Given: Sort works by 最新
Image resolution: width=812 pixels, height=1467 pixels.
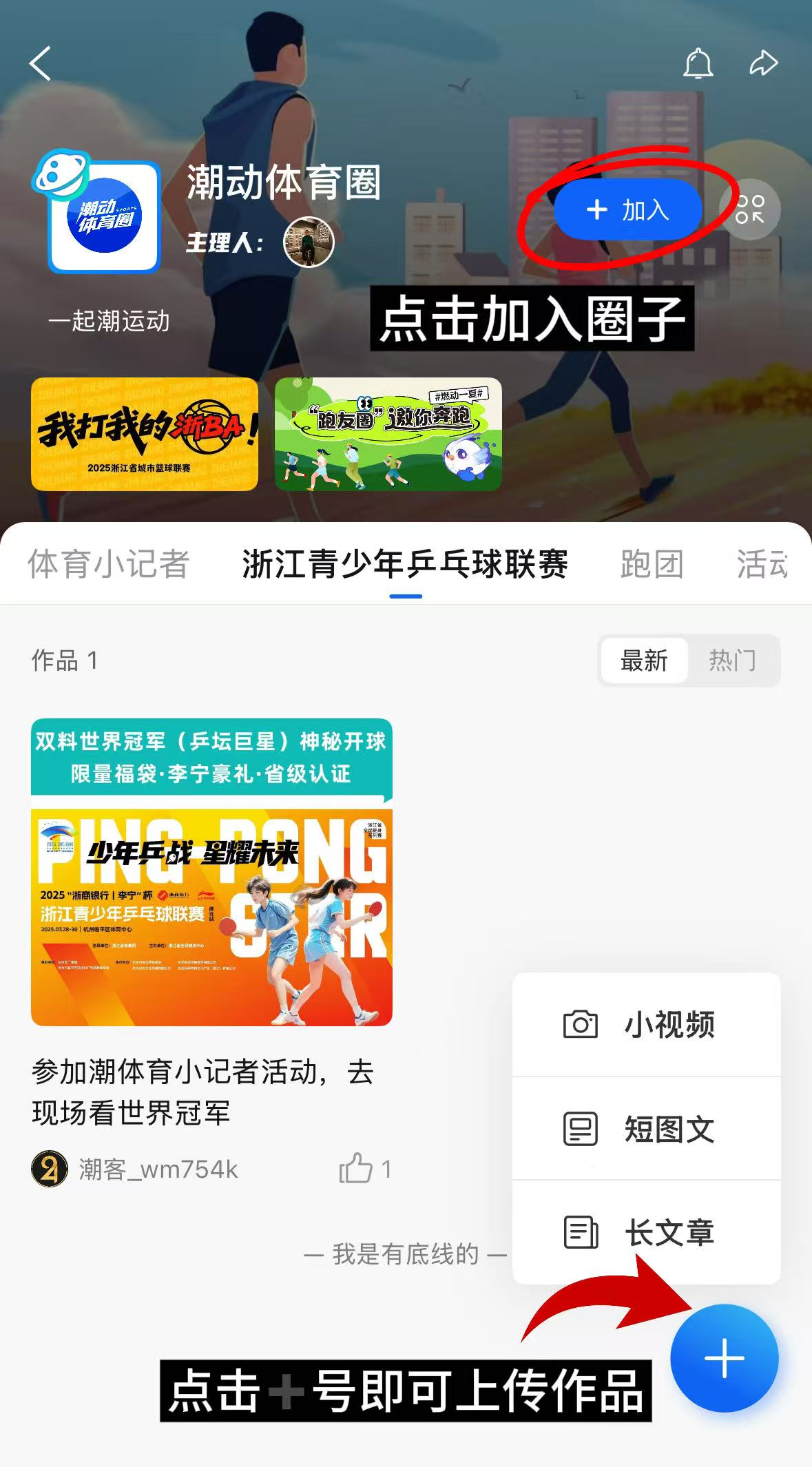Looking at the screenshot, I should (x=644, y=660).
